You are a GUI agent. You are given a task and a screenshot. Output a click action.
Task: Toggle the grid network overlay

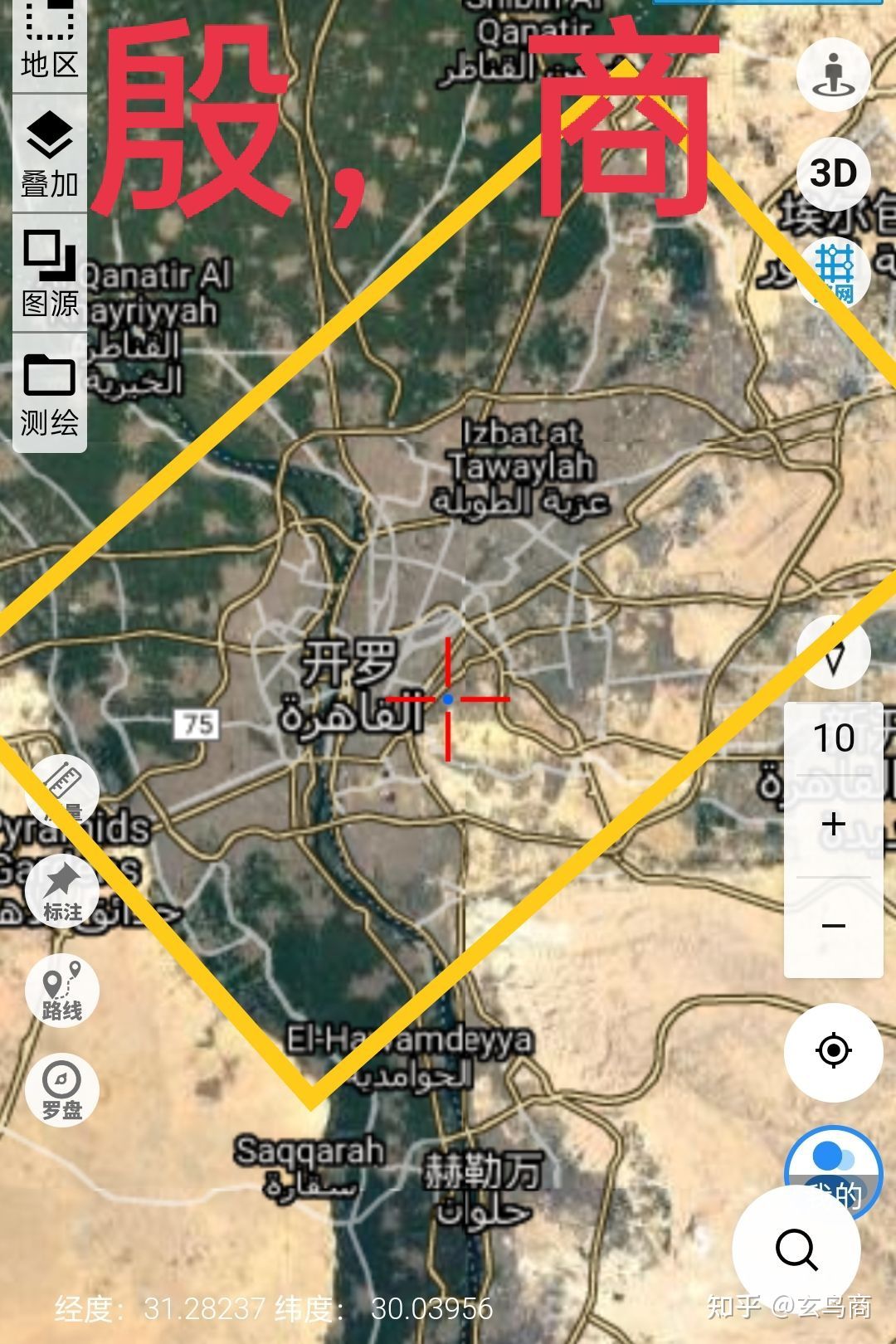(834, 271)
